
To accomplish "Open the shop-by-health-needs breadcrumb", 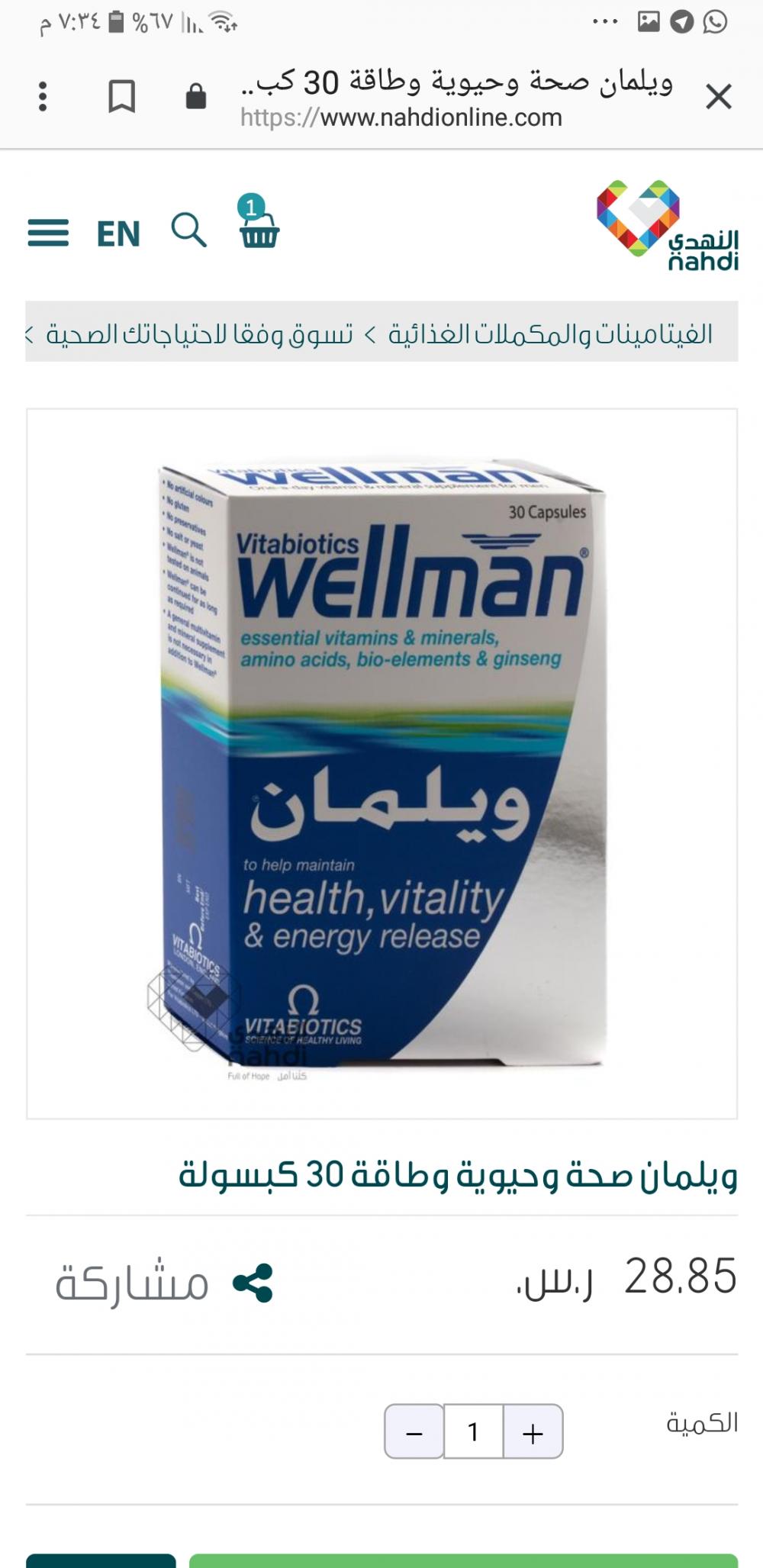I will (200, 333).
